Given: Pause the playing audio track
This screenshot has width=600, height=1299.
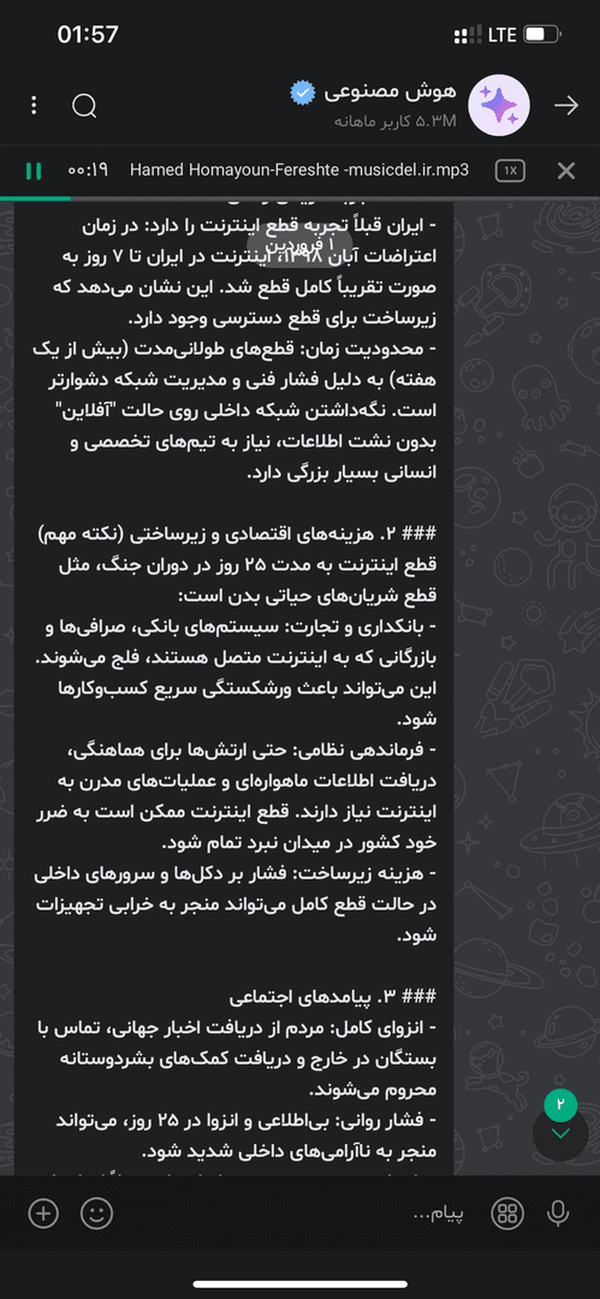Looking at the screenshot, I should [x=33, y=170].
